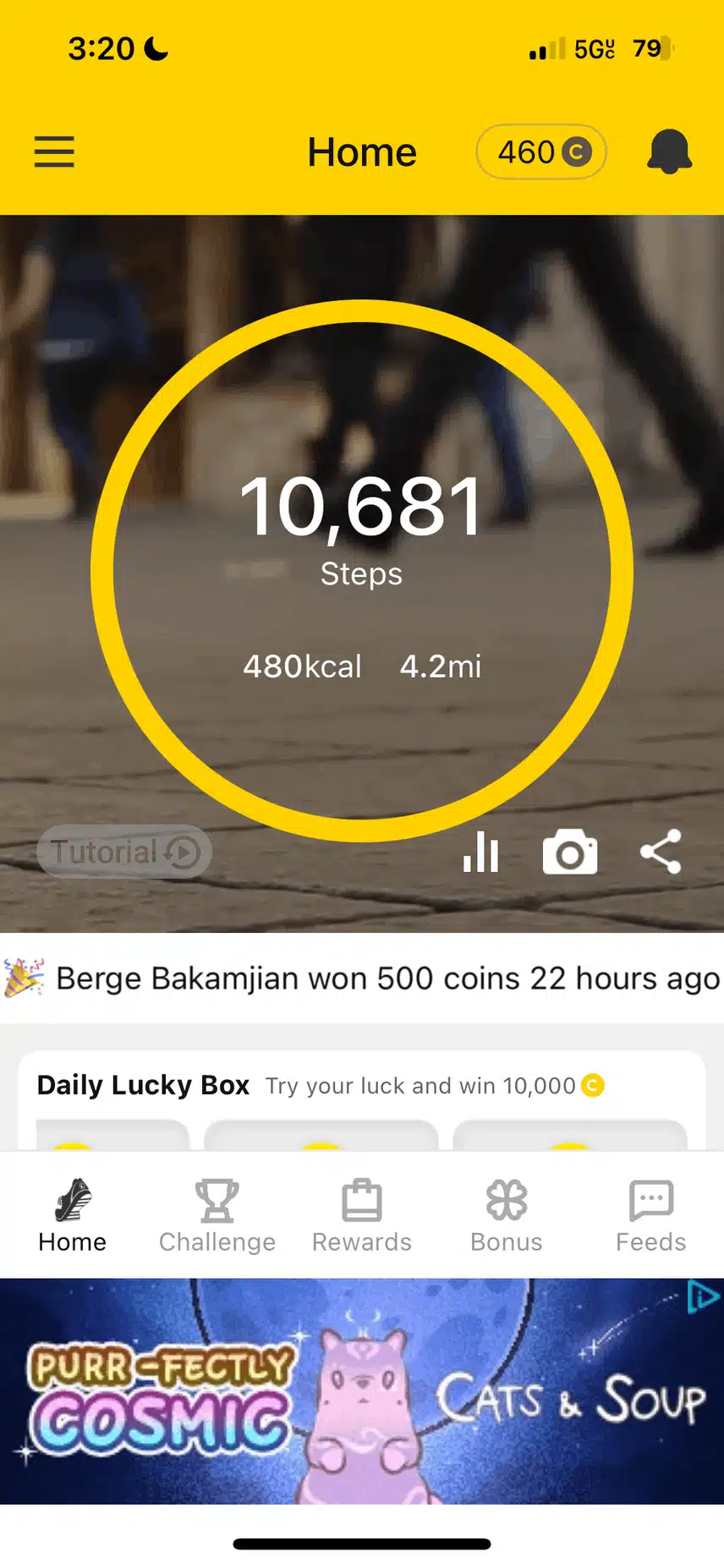Open the hamburger menu

(x=54, y=152)
